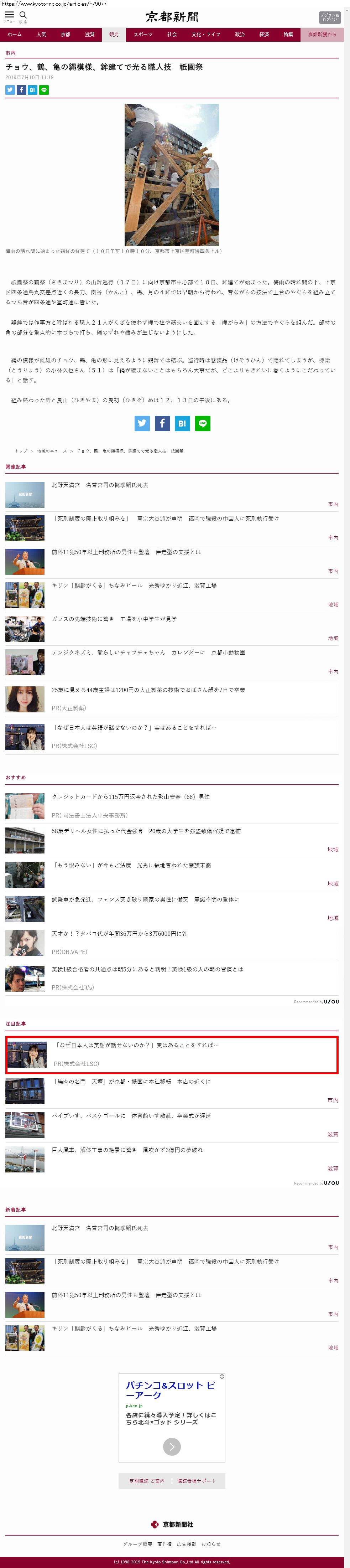Screen dimensions: 350x1568
Task: Open the 経済 section tab
Action: (x=264, y=35)
